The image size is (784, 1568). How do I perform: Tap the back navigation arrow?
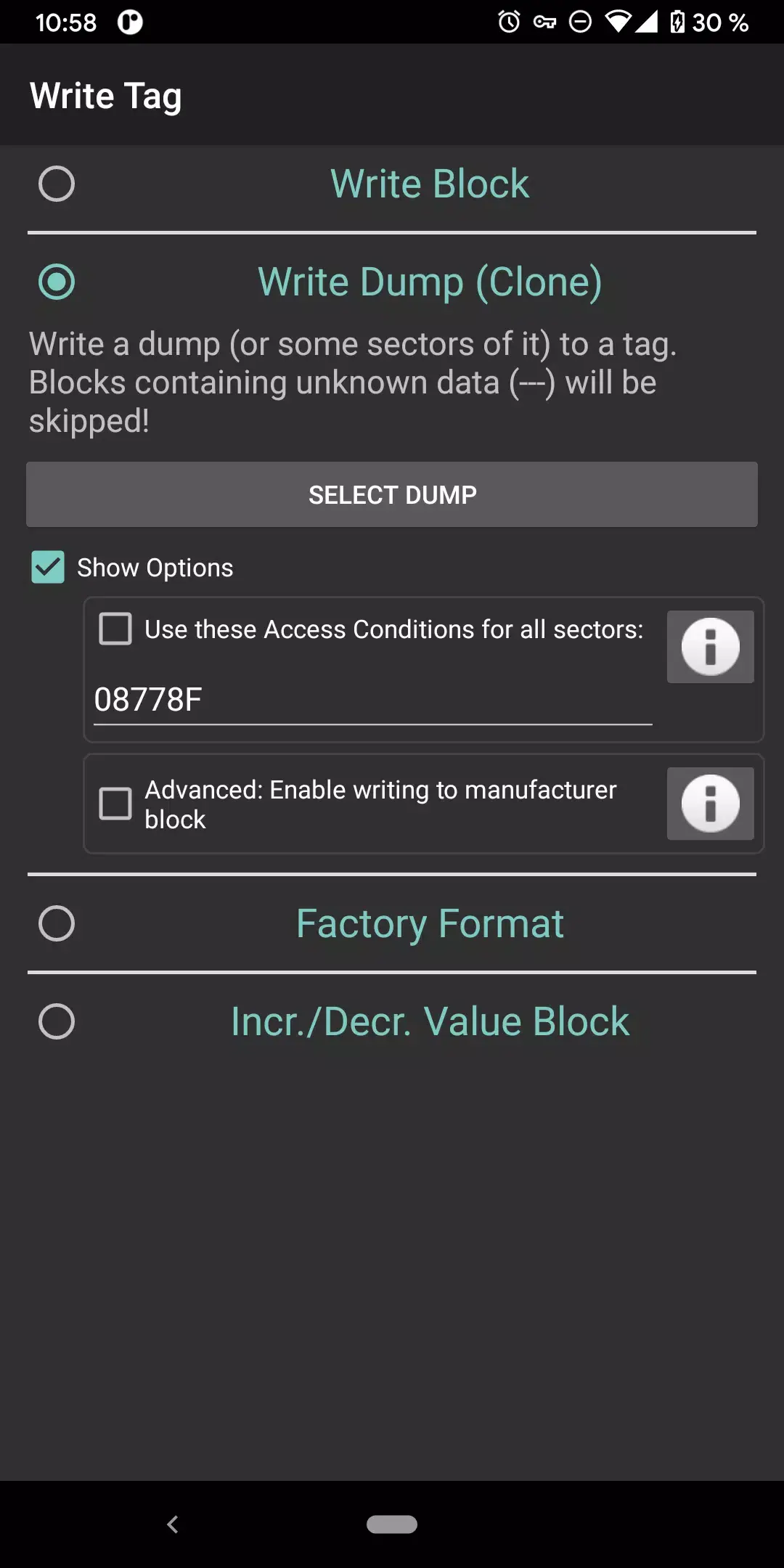click(x=173, y=1525)
